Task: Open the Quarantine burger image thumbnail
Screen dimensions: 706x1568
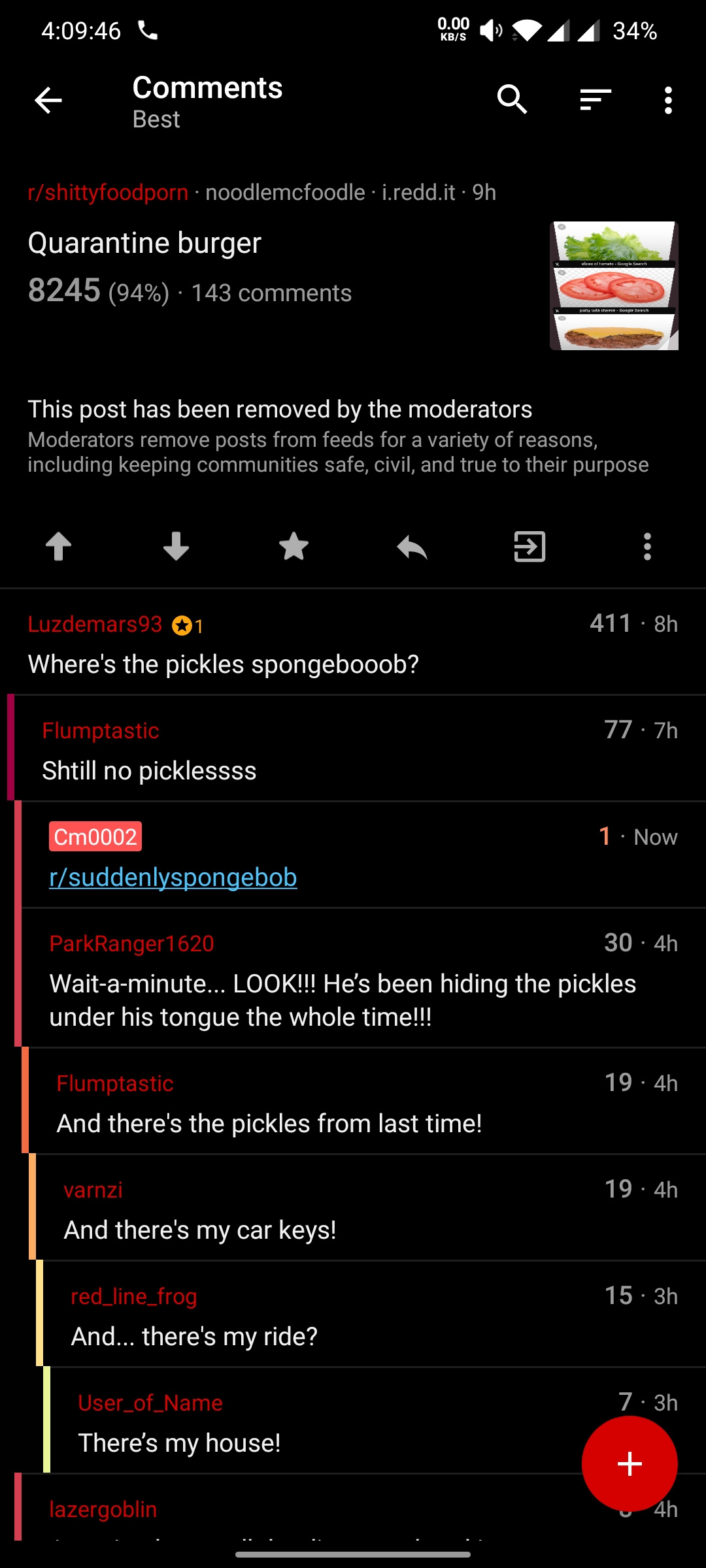Action: pyautogui.click(x=614, y=286)
